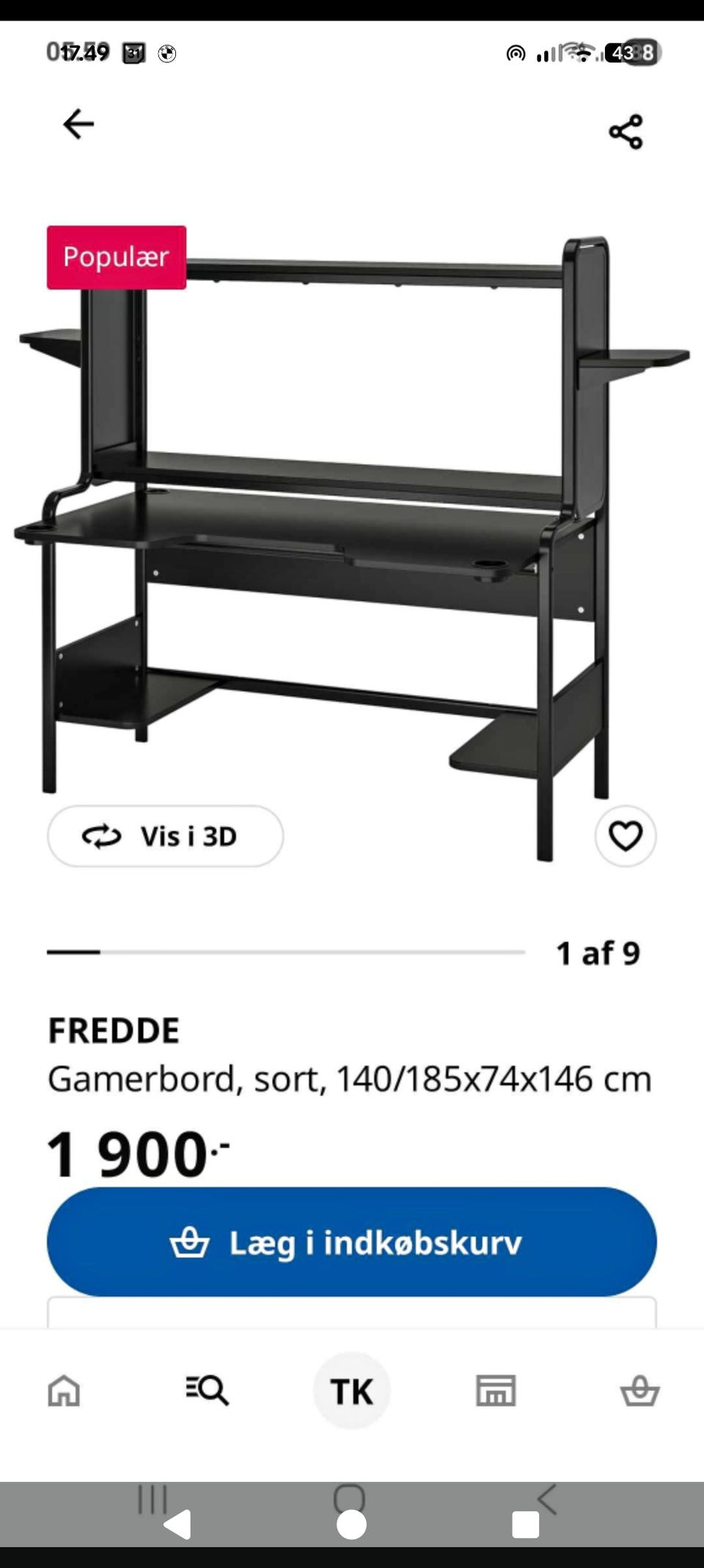Open the cart icon inside the blue button
The image size is (704, 1568).
[x=188, y=1241]
